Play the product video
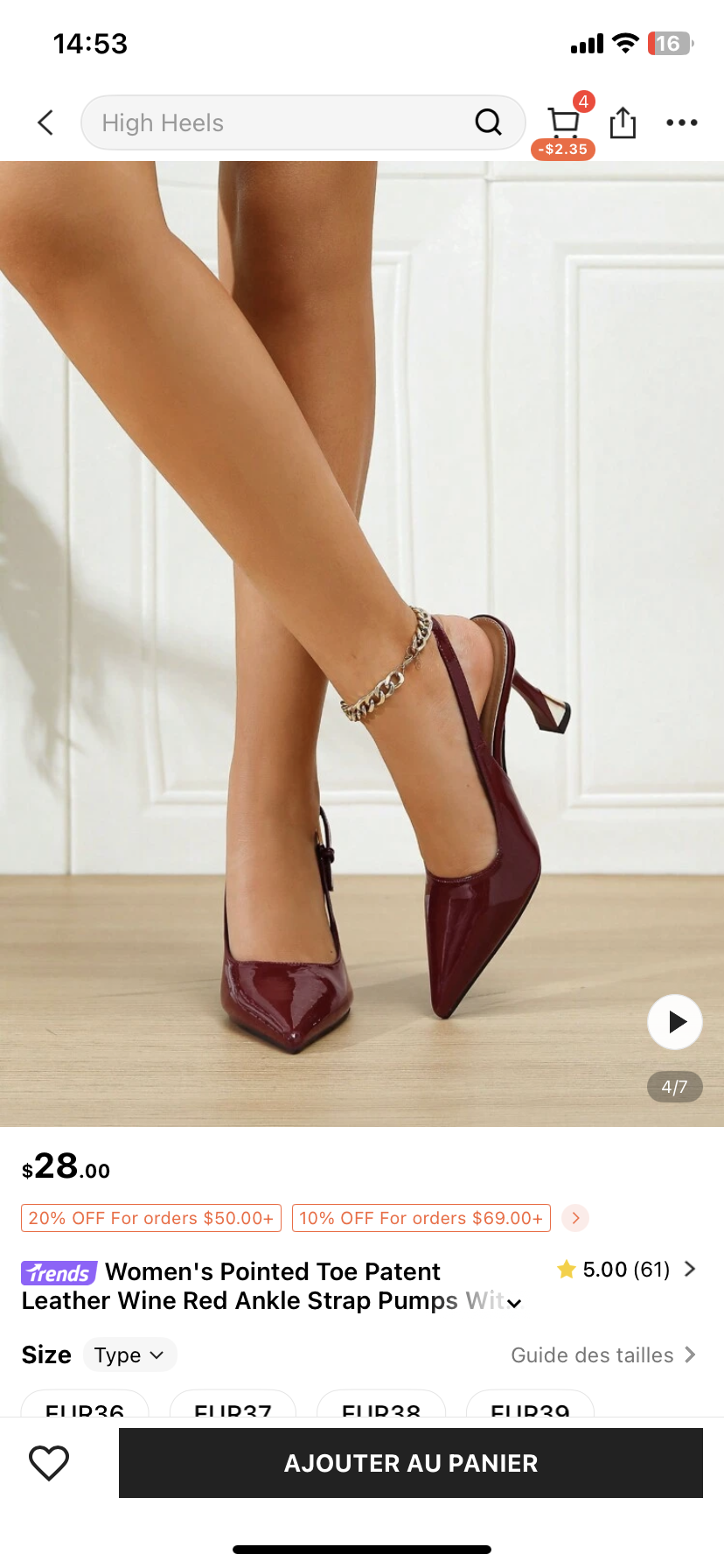Screen dimensions: 724x1568 [675, 1022]
